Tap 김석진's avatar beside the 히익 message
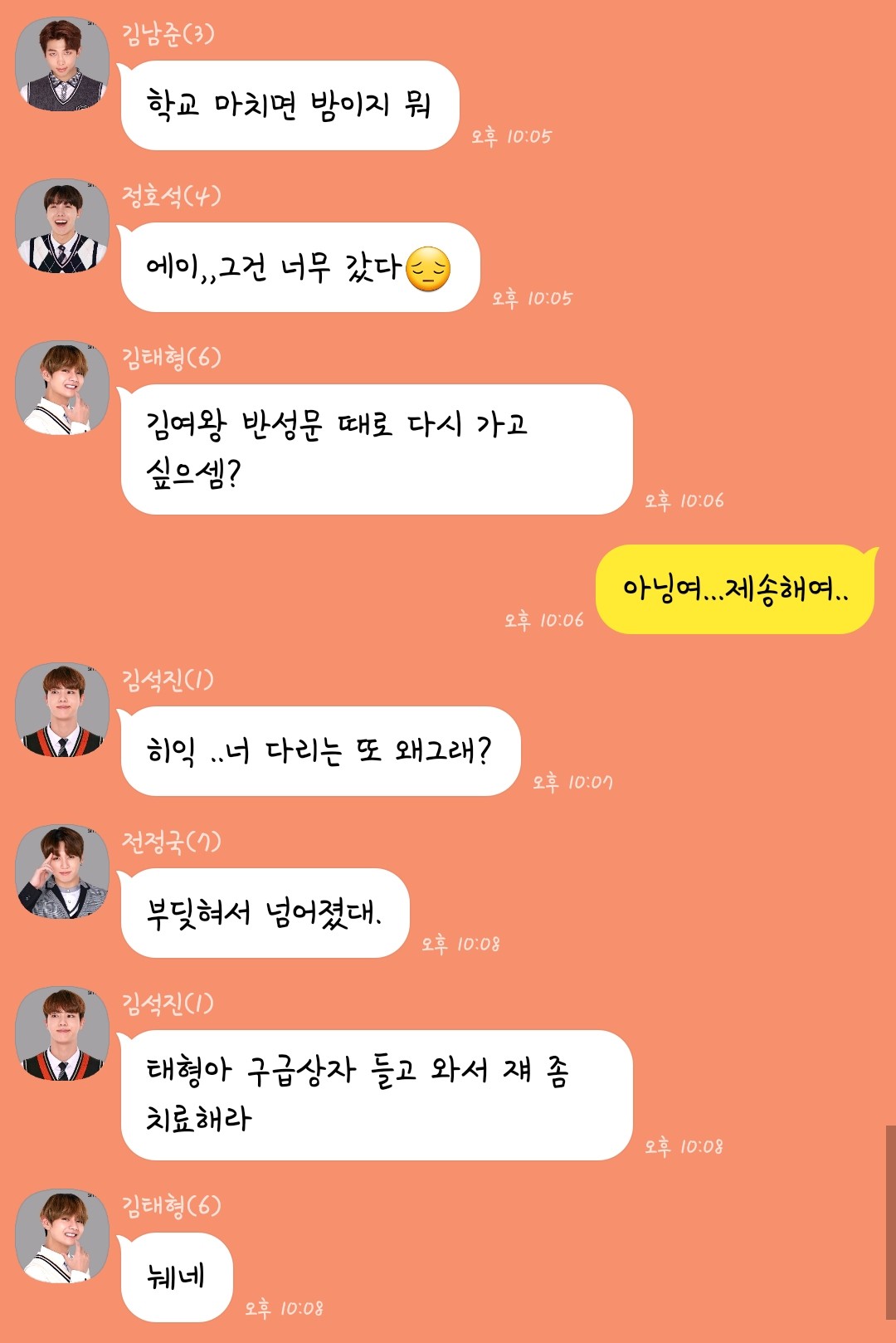This screenshot has width=896, height=1343. coord(62,710)
